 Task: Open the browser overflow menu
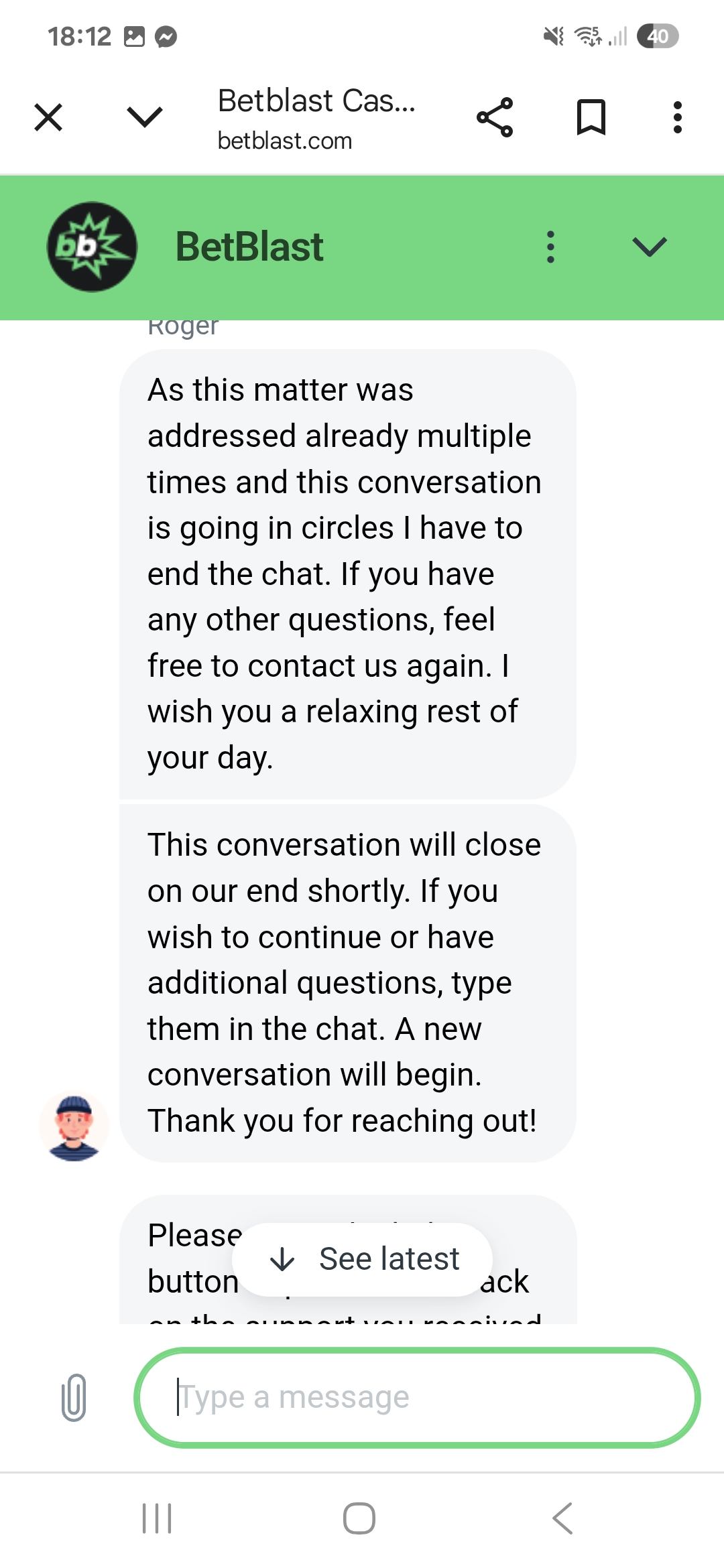click(678, 117)
